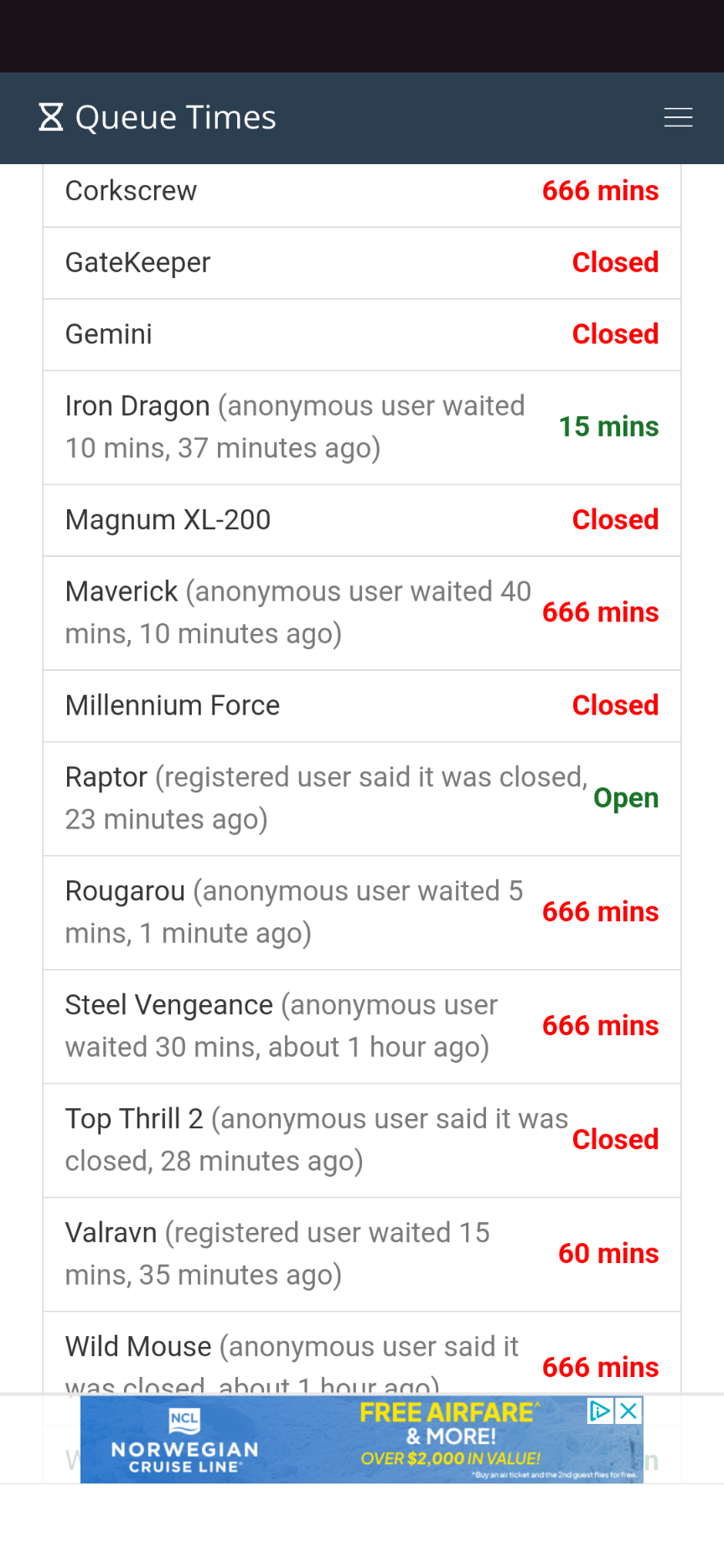This screenshot has height=1568, width=724.
Task: Go to the Queue Times home logo
Action: pyautogui.click(x=158, y=117)
